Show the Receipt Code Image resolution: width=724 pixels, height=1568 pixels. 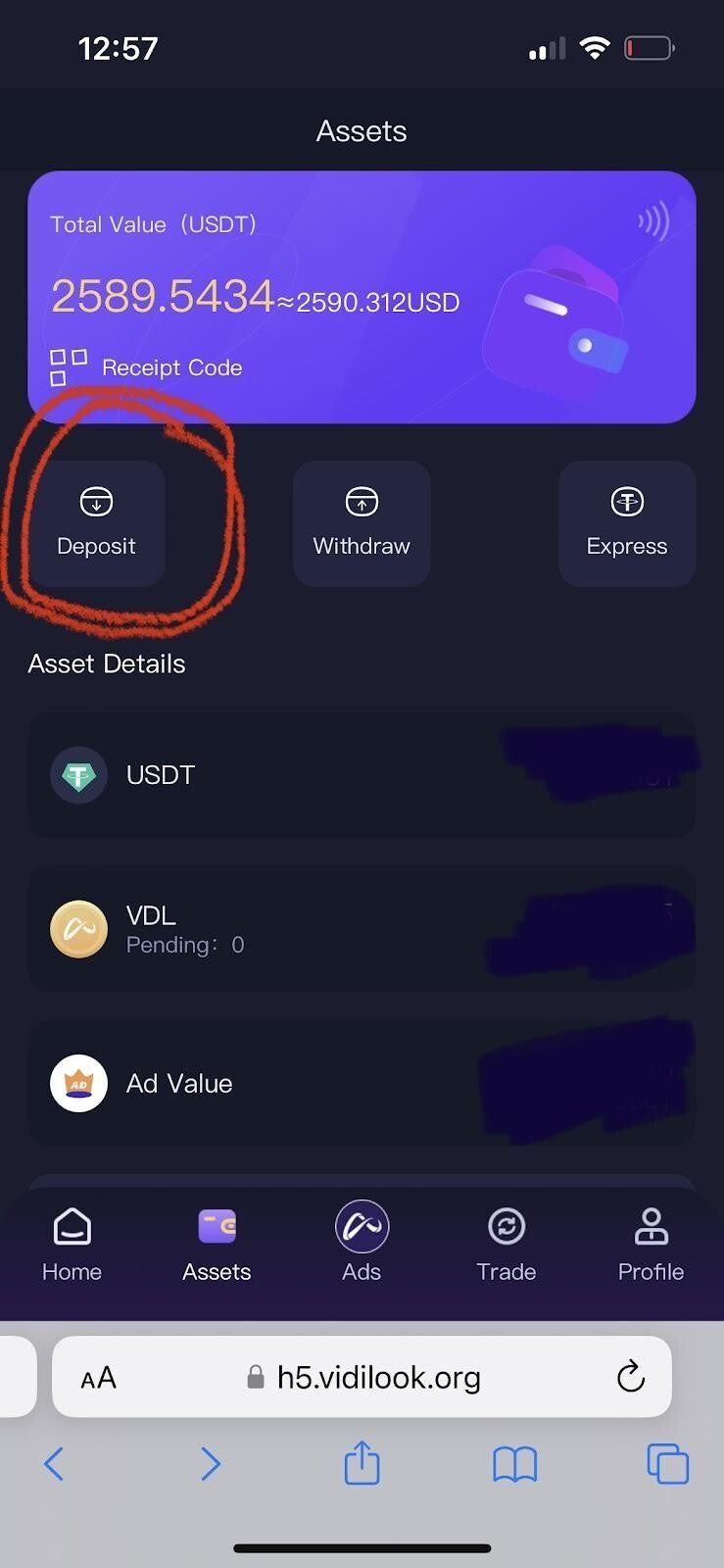click(x=147, y=367)
